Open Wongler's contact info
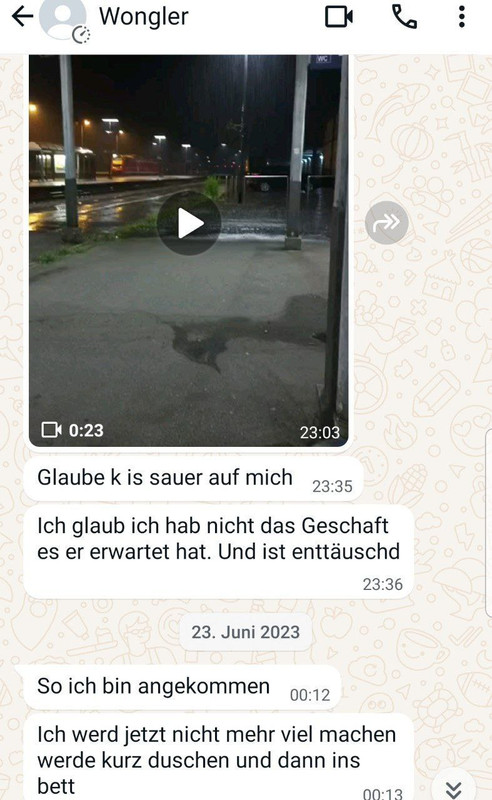 pyautogui.click(x=143, y=16)
